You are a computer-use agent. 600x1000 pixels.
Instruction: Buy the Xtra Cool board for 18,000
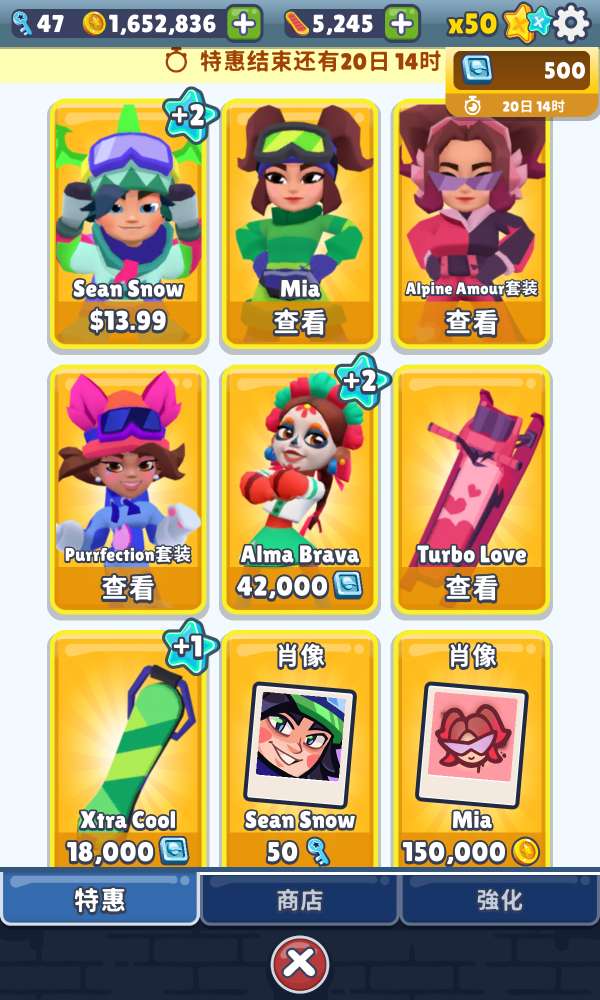tap(128, 750)
